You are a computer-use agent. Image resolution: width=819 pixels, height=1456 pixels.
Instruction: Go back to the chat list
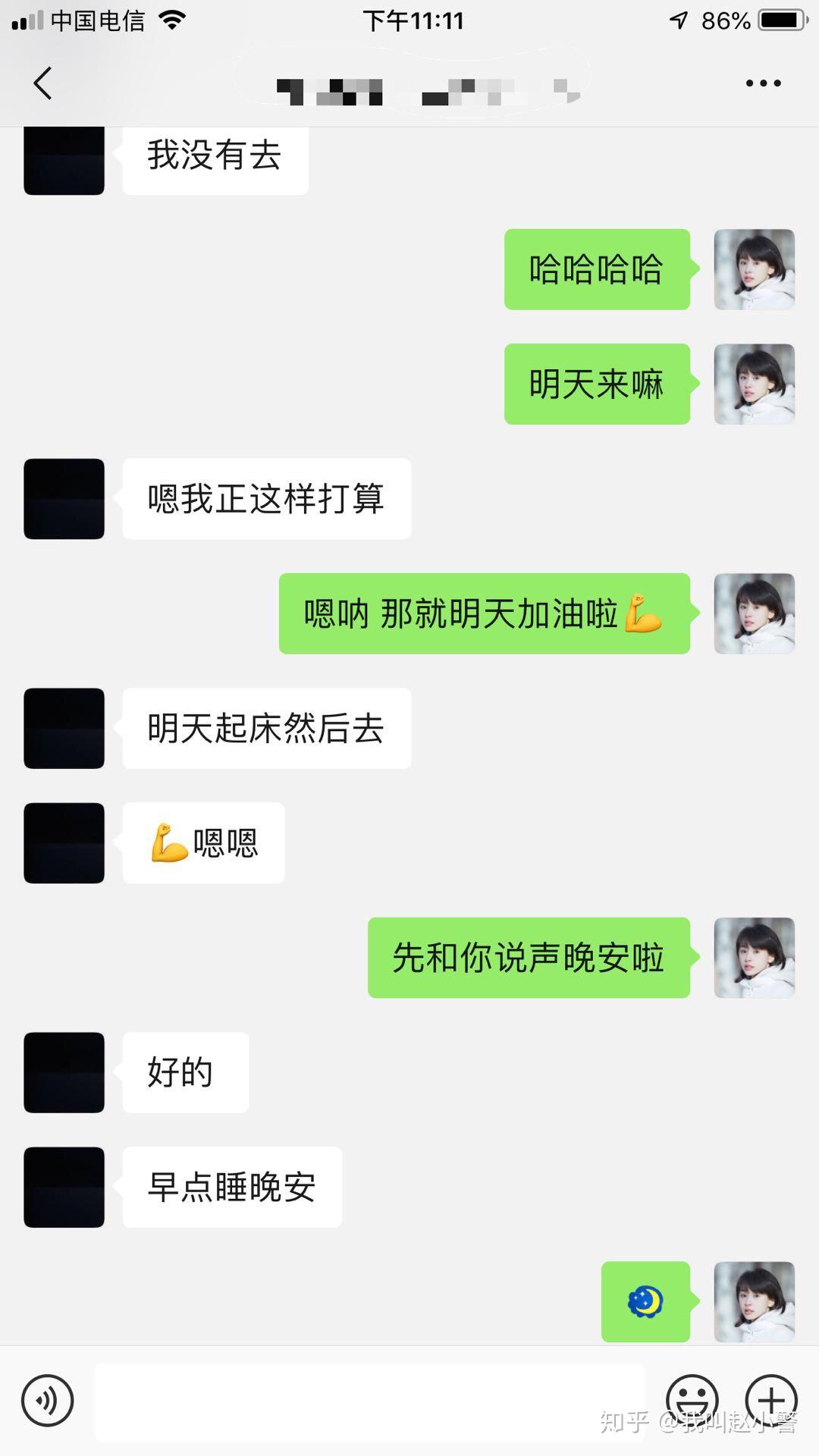click(43, 83)
